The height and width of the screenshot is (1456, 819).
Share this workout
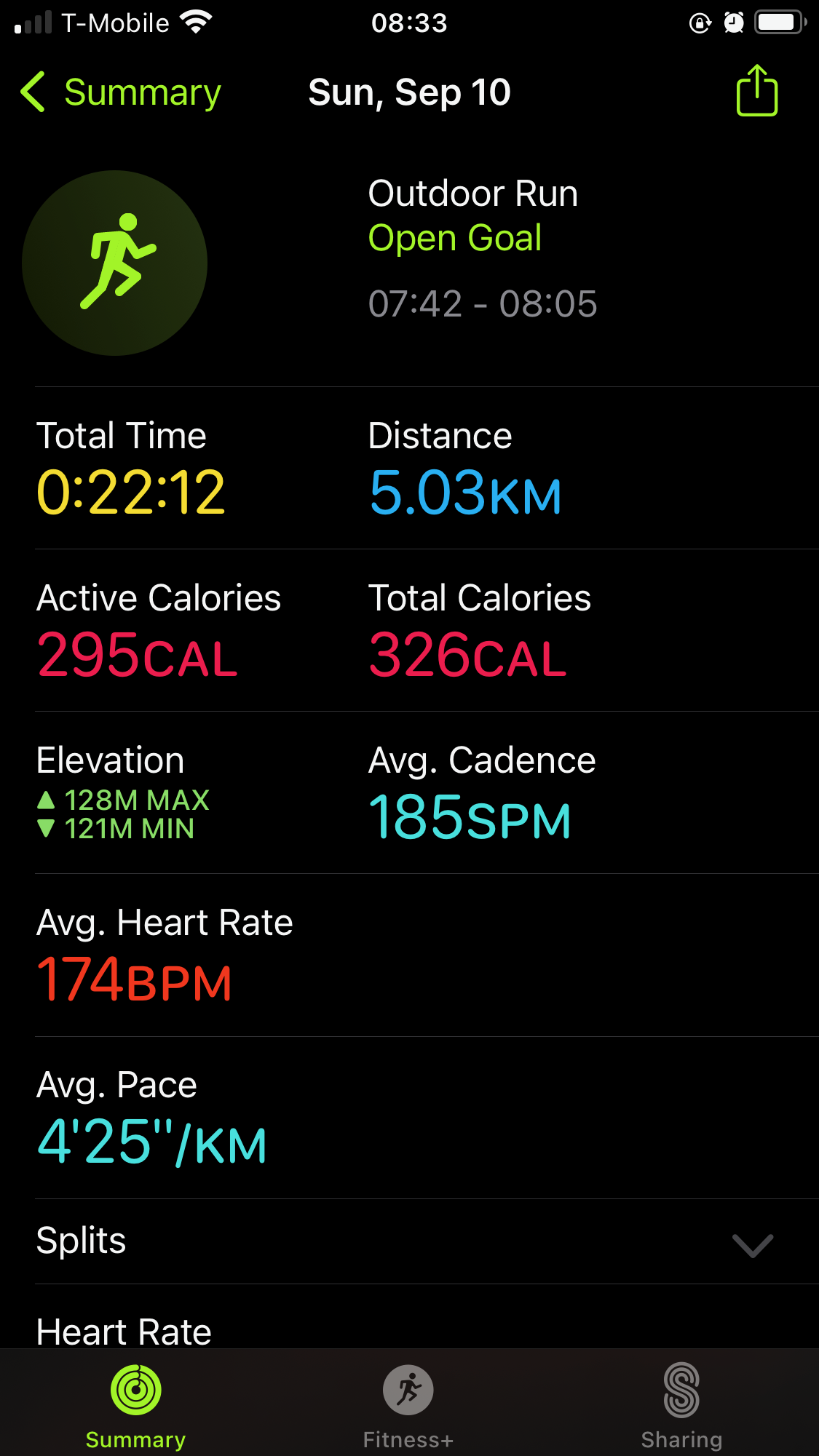(757, 90)
